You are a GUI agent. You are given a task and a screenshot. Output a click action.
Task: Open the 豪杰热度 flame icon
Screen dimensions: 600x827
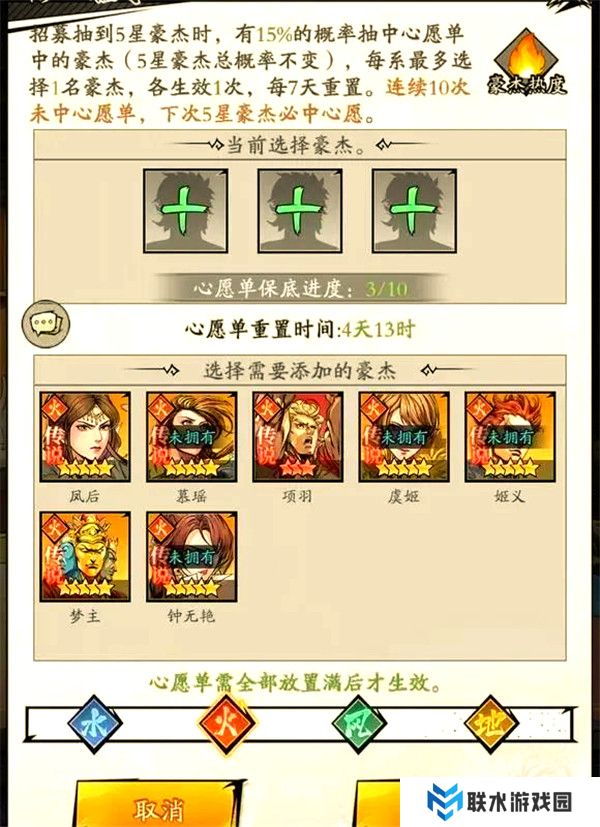coord(528,60)
